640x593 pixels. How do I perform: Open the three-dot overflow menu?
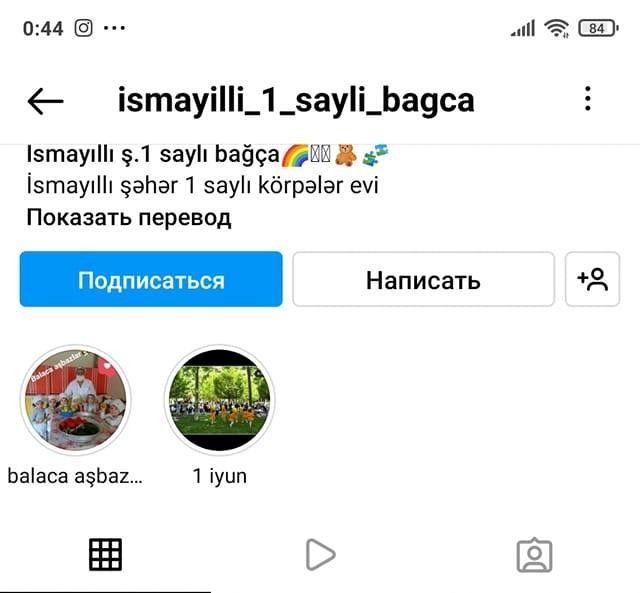pyautogui.click(x=587, y=99)
